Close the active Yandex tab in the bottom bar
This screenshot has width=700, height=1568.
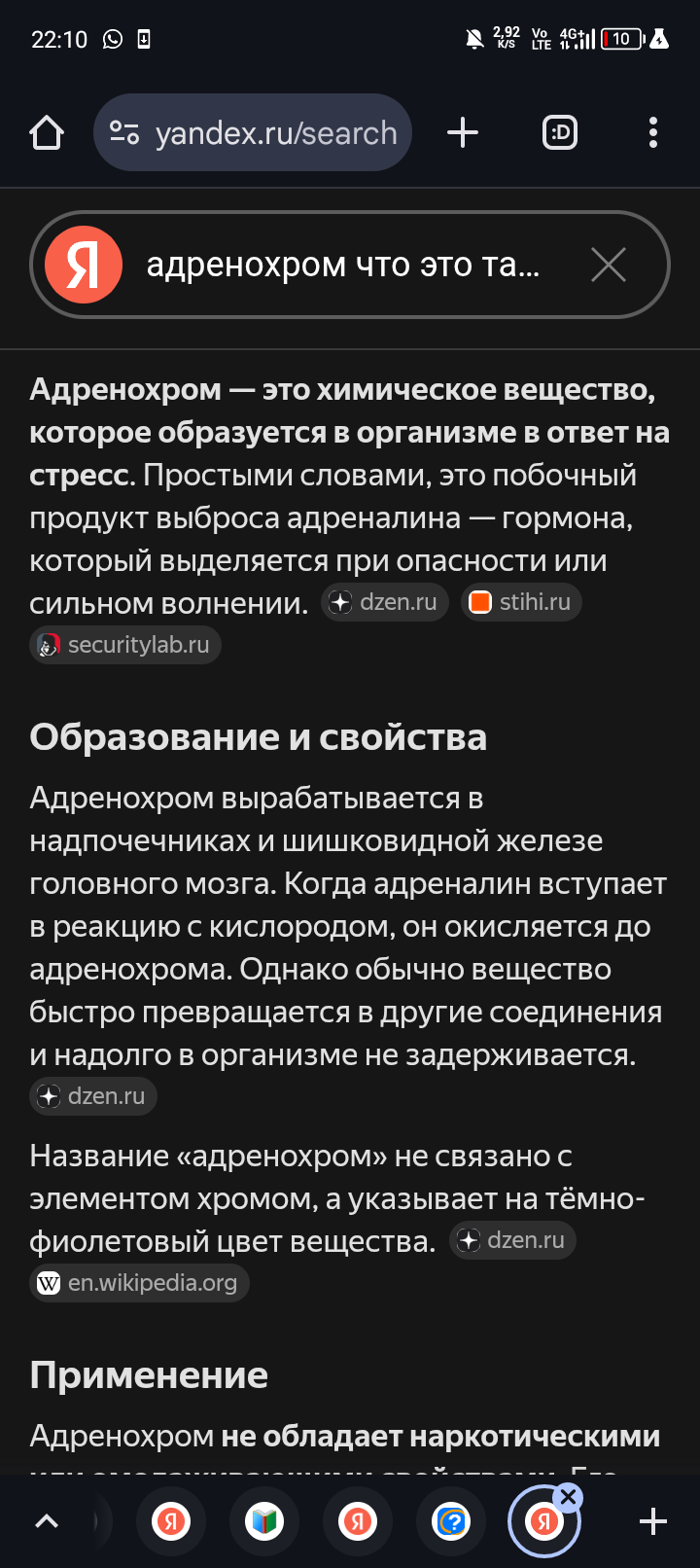click(x=570, y=1497)
